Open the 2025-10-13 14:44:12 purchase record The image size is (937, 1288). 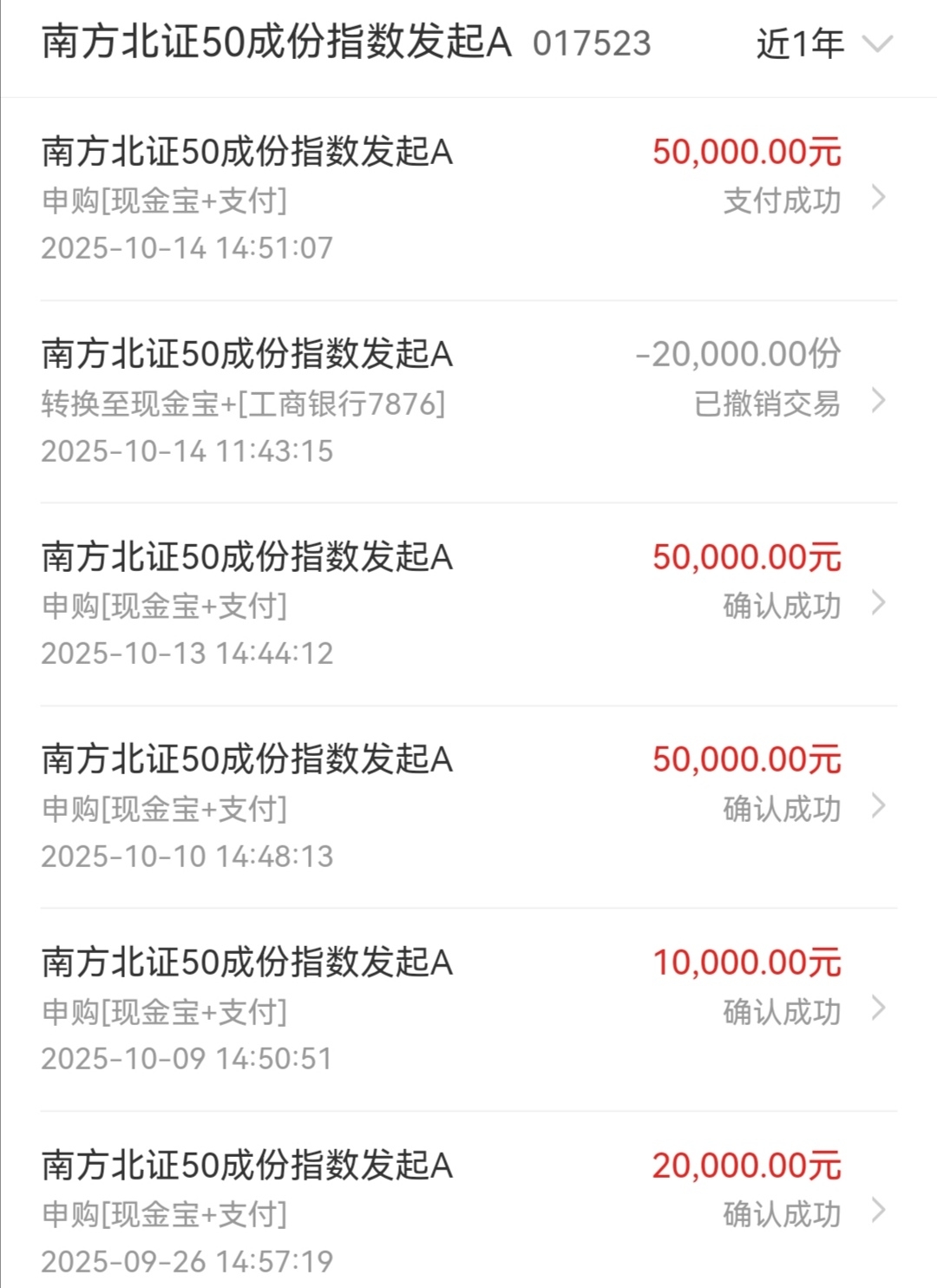(468, 604)
